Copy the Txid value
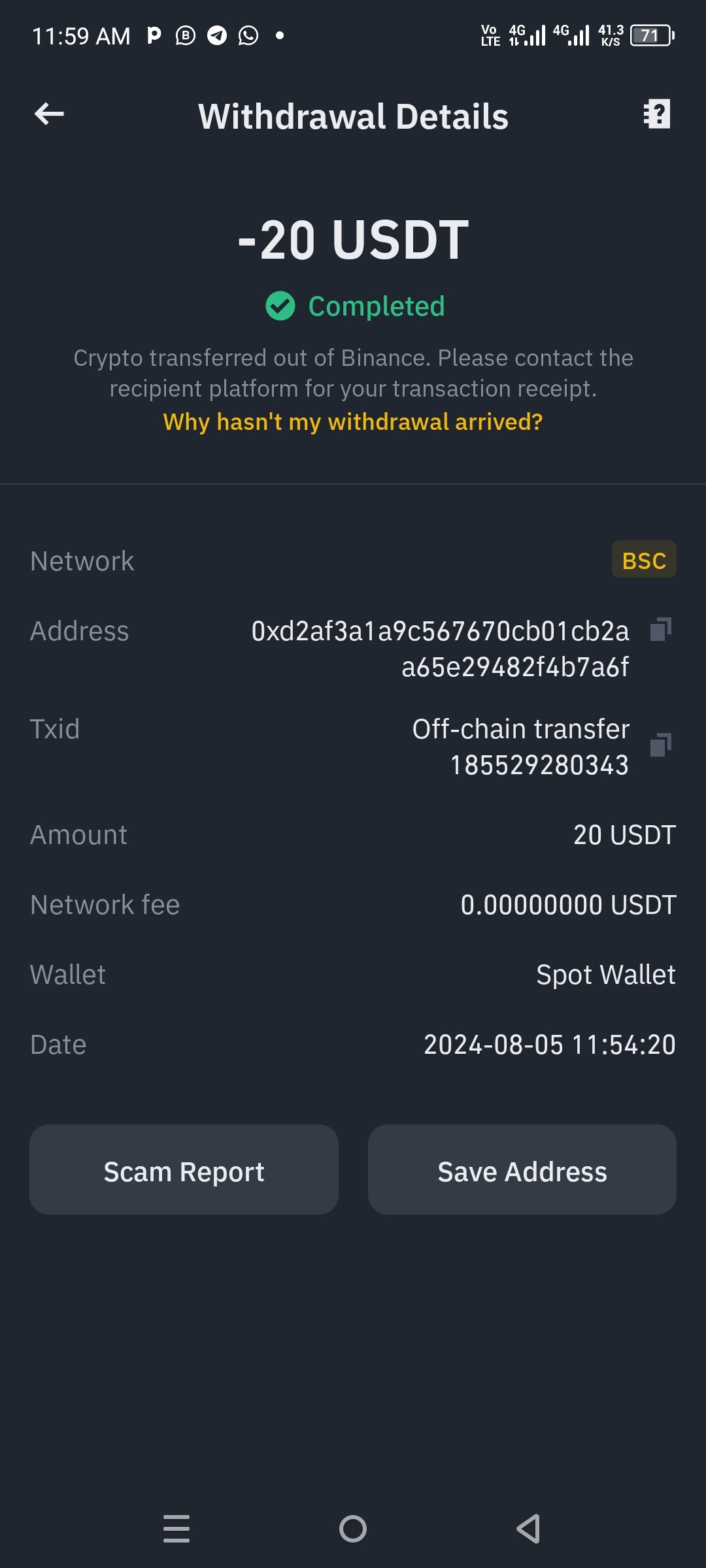This screenshot has width=706, height=1568. coord(661,745)
